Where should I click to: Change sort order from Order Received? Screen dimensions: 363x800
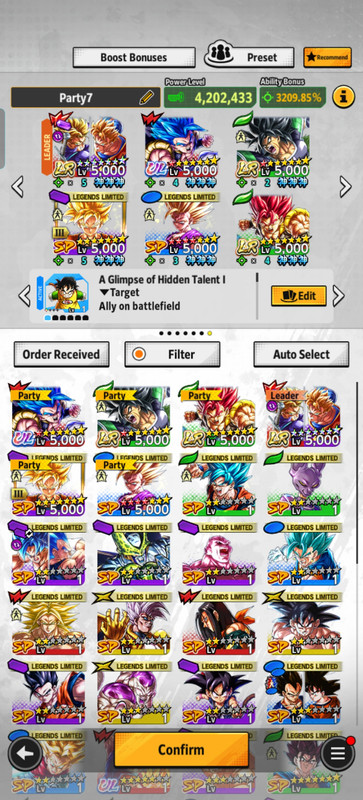(x=62, y=354)
